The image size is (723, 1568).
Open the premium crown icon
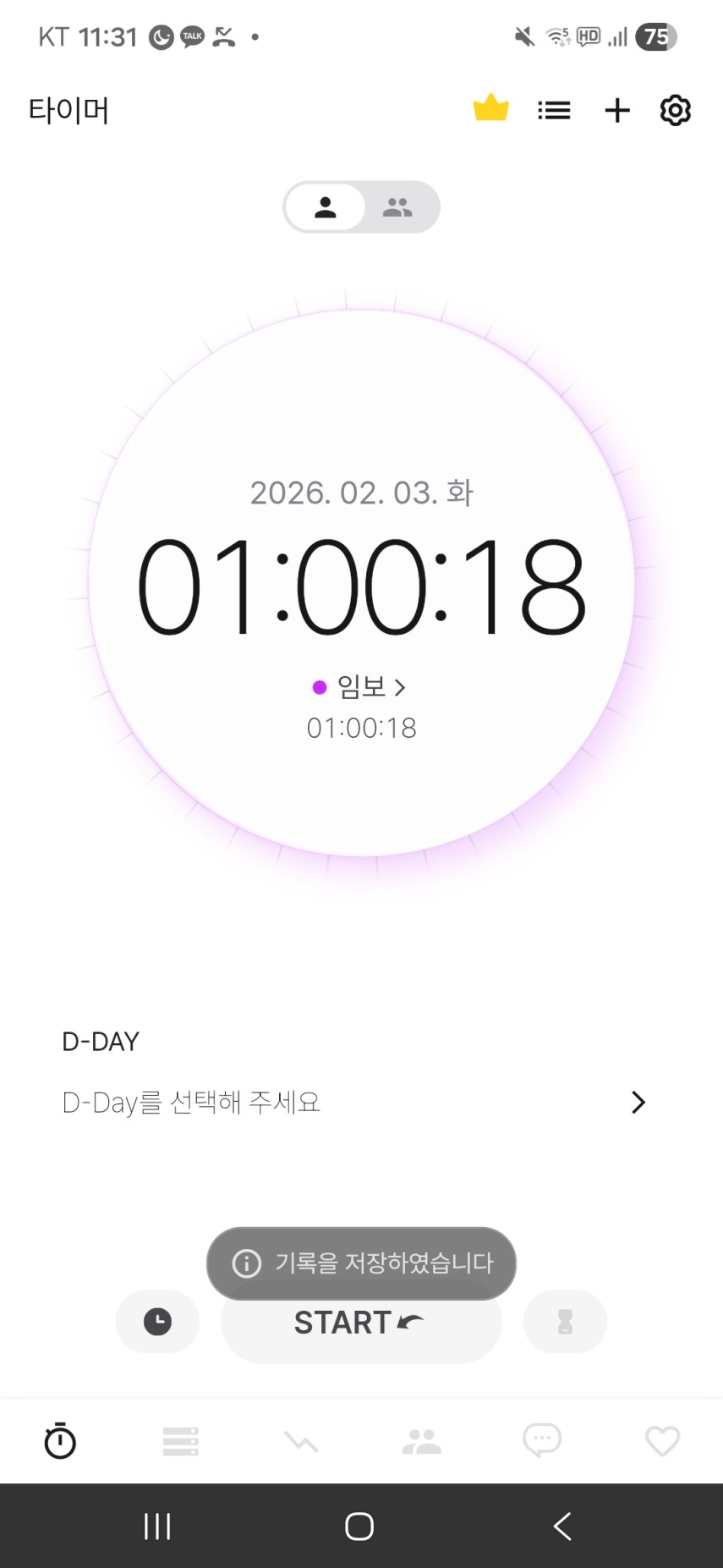pos(490,109)
